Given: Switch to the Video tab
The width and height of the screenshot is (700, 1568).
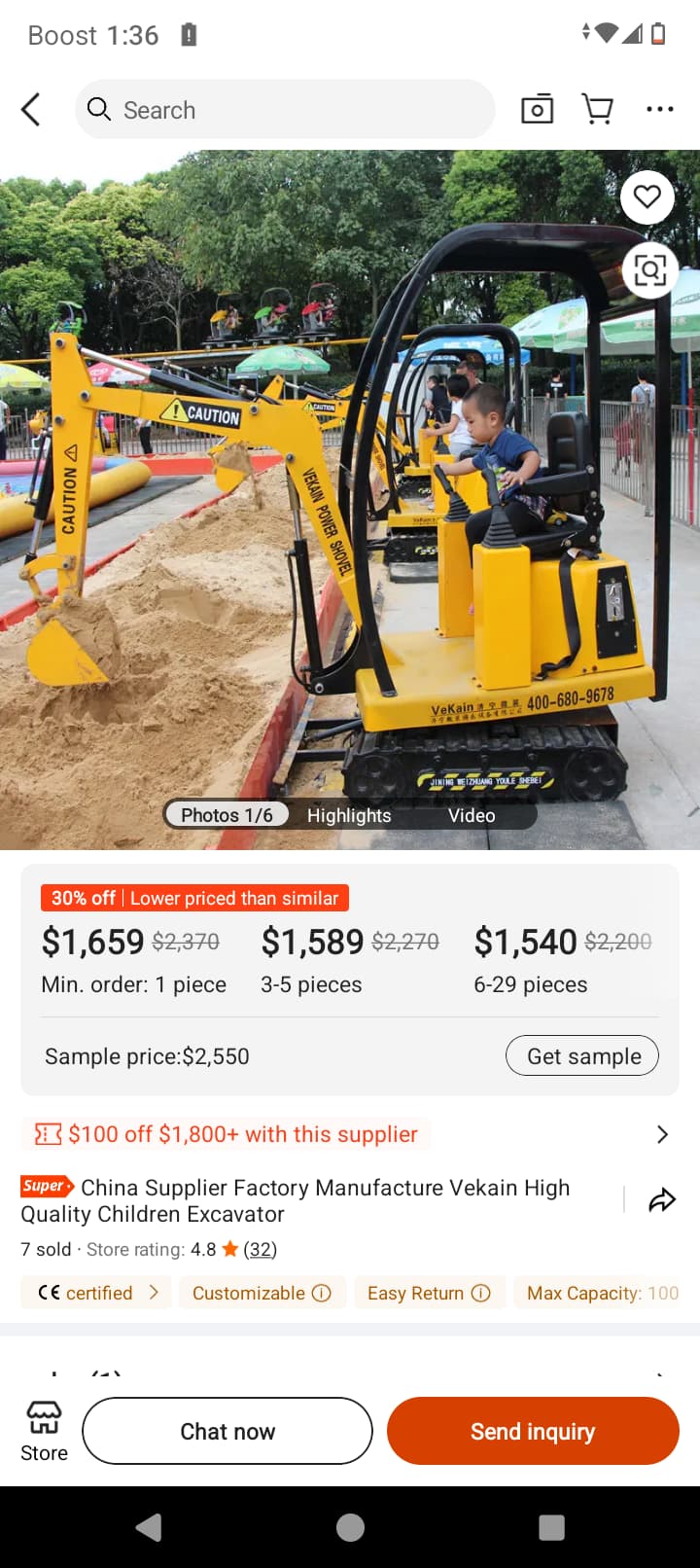Looking at the screenshot, I should click(x=472, y=815).
